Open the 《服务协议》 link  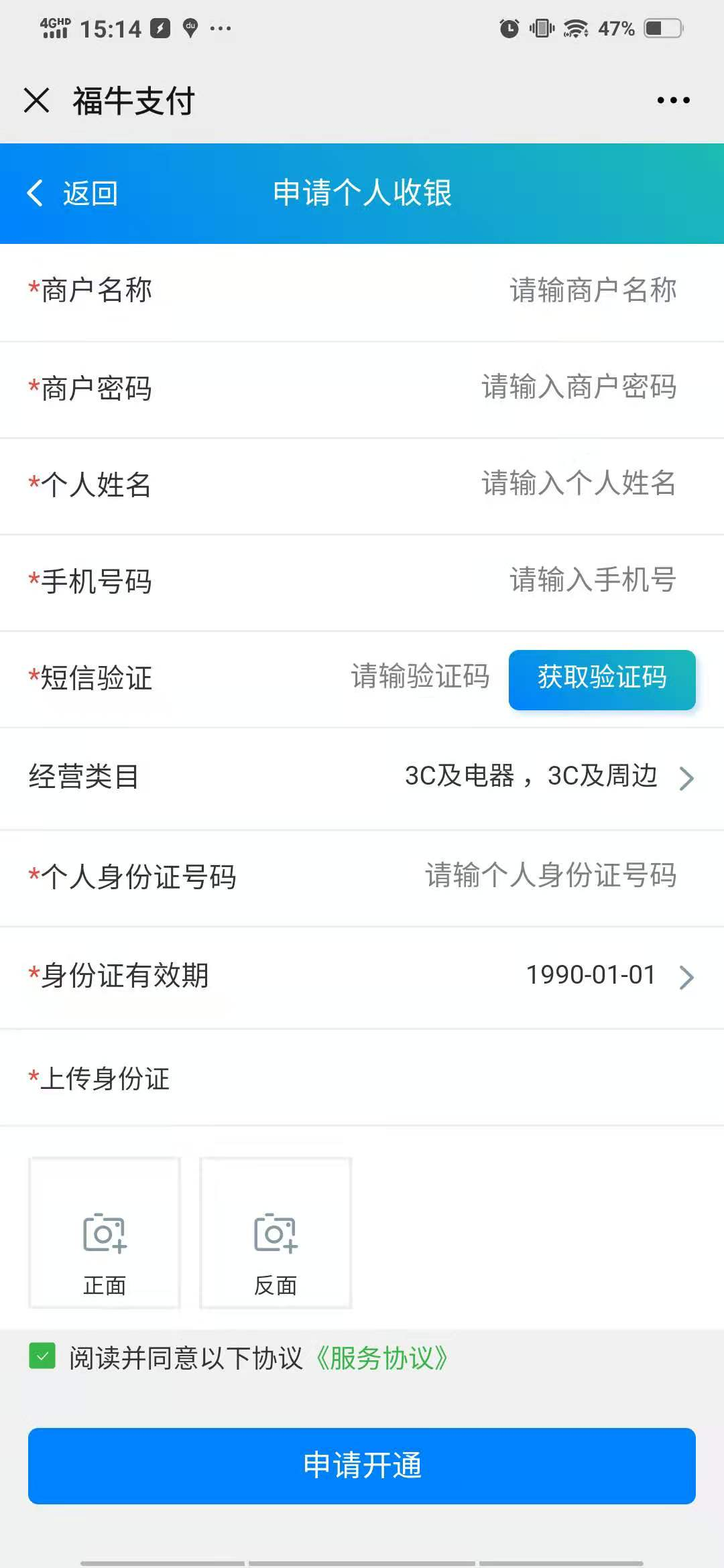[x=381, y=1359]
